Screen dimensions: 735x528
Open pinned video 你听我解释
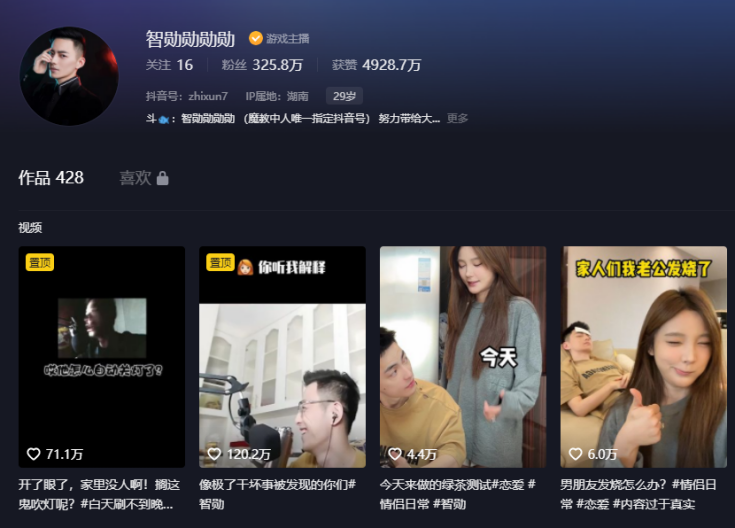tap(282, 356)
